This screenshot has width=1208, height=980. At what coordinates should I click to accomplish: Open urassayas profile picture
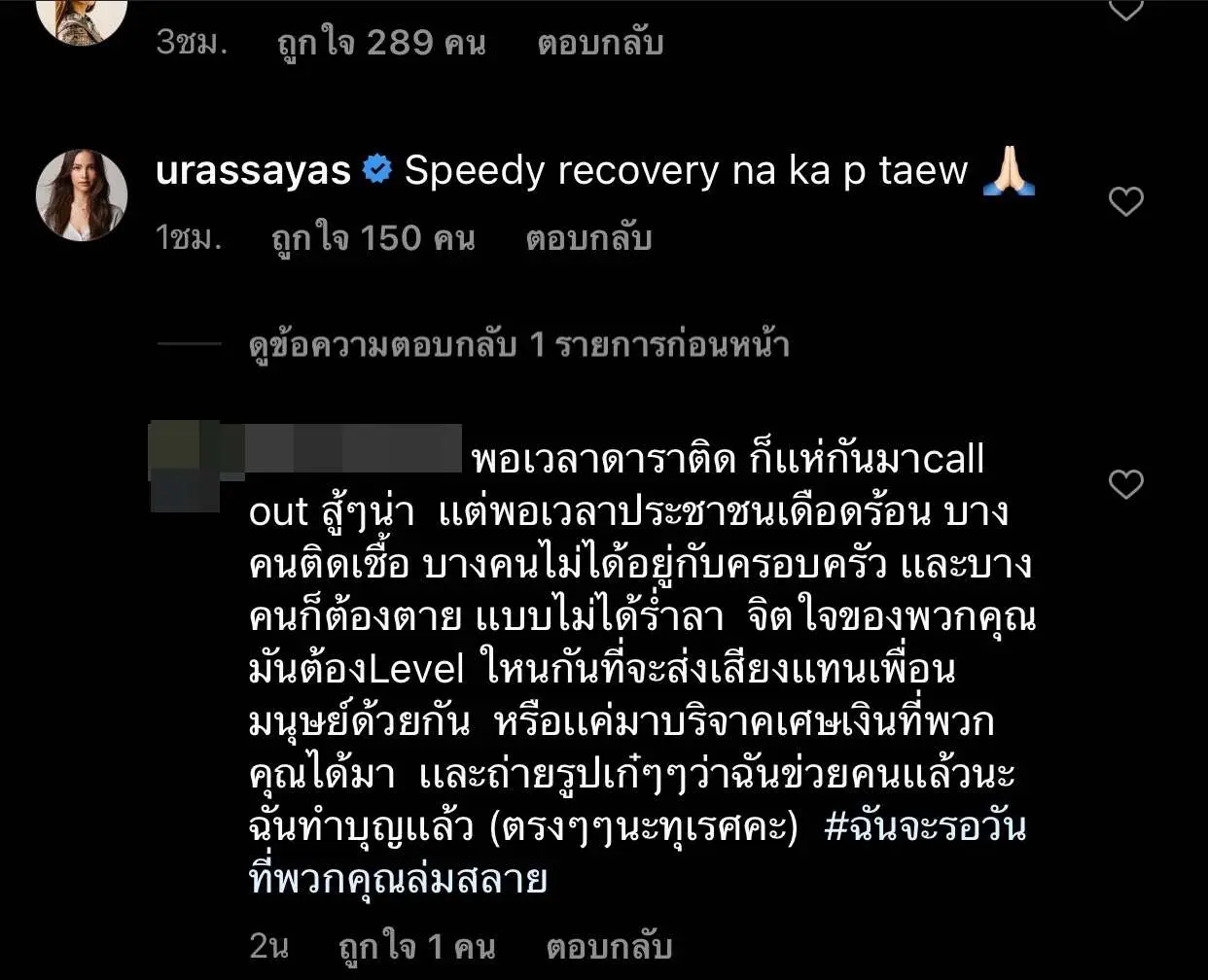click(x=82, y=194)
